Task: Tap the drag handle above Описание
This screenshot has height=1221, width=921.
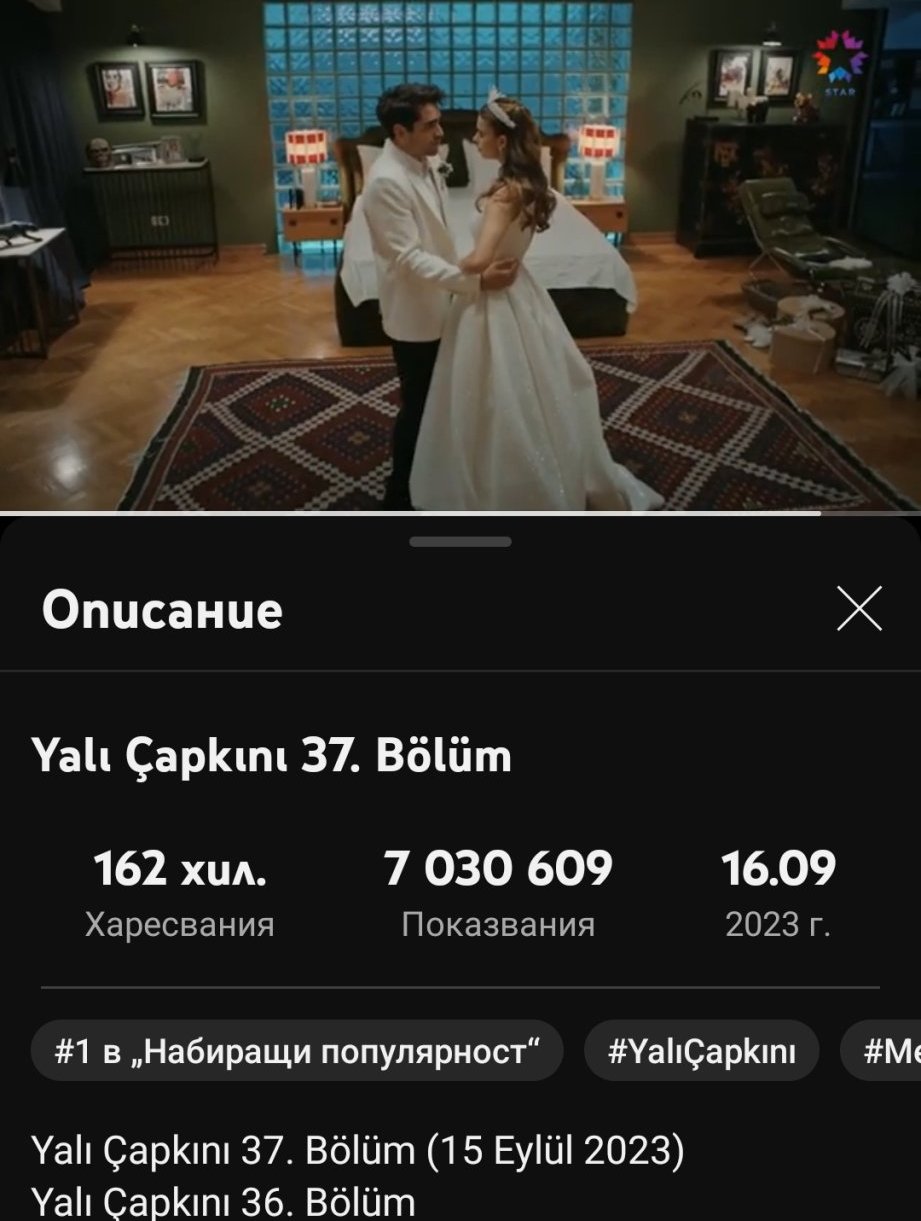Action: [460, 542]
